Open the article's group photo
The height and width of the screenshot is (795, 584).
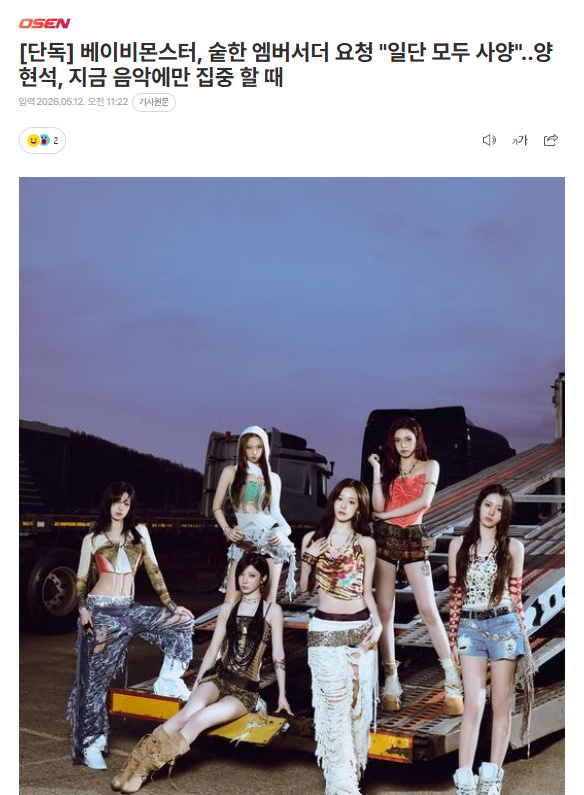tap(292, 486)
